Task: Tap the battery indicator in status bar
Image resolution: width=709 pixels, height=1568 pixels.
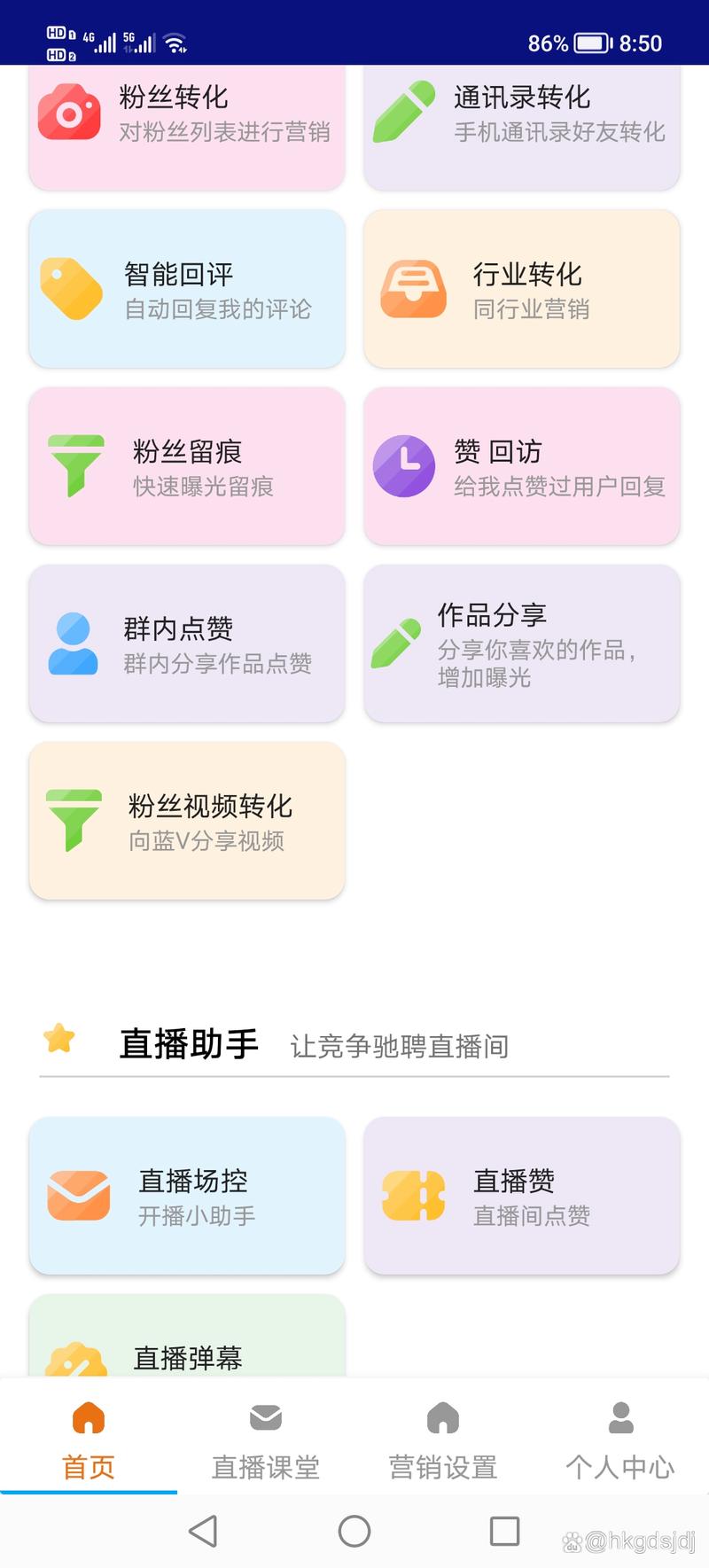Action: point(592,42)
